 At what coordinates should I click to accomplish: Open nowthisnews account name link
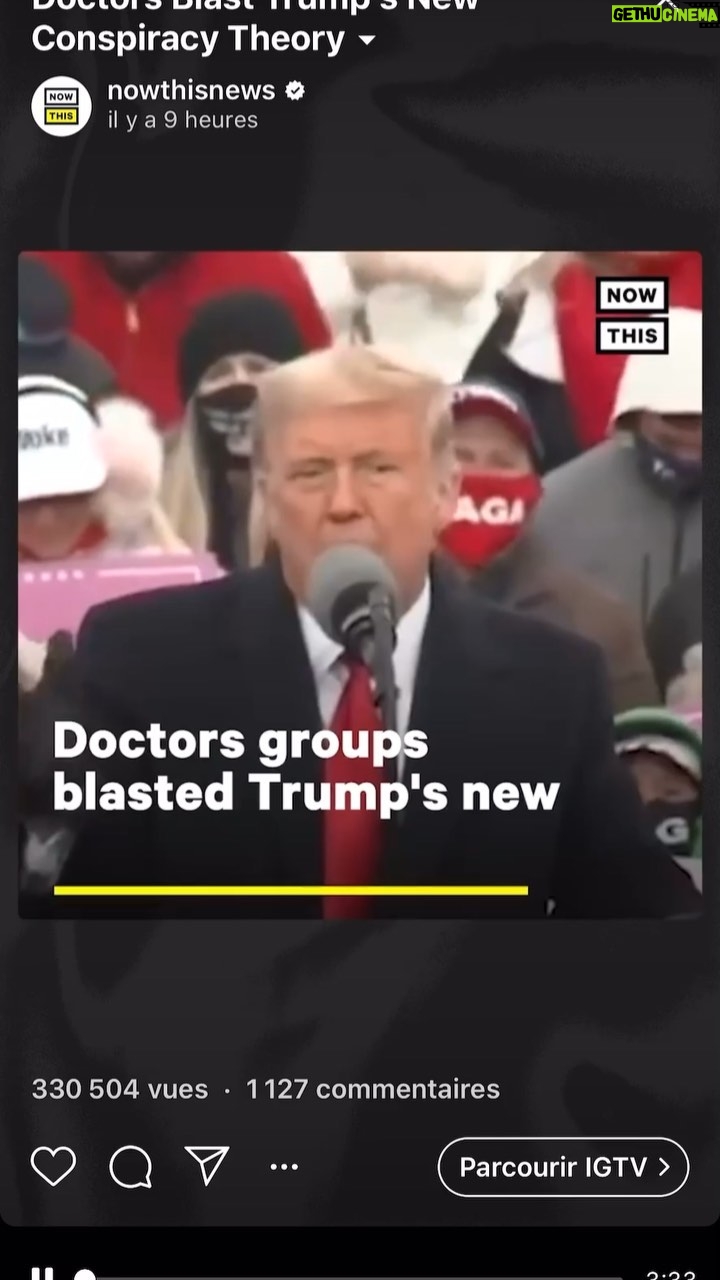191,90
